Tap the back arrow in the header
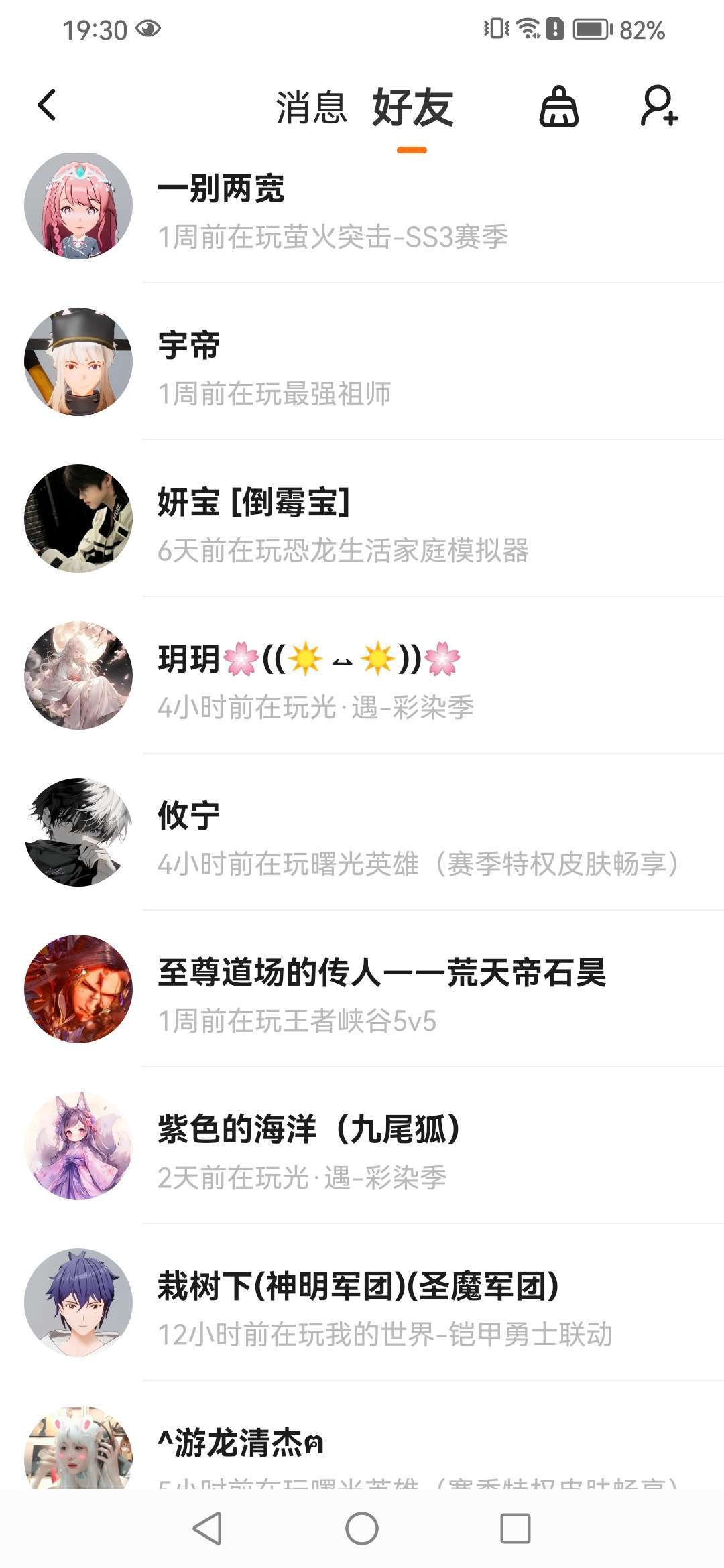The image size is (724, 1568). [47, 106]
